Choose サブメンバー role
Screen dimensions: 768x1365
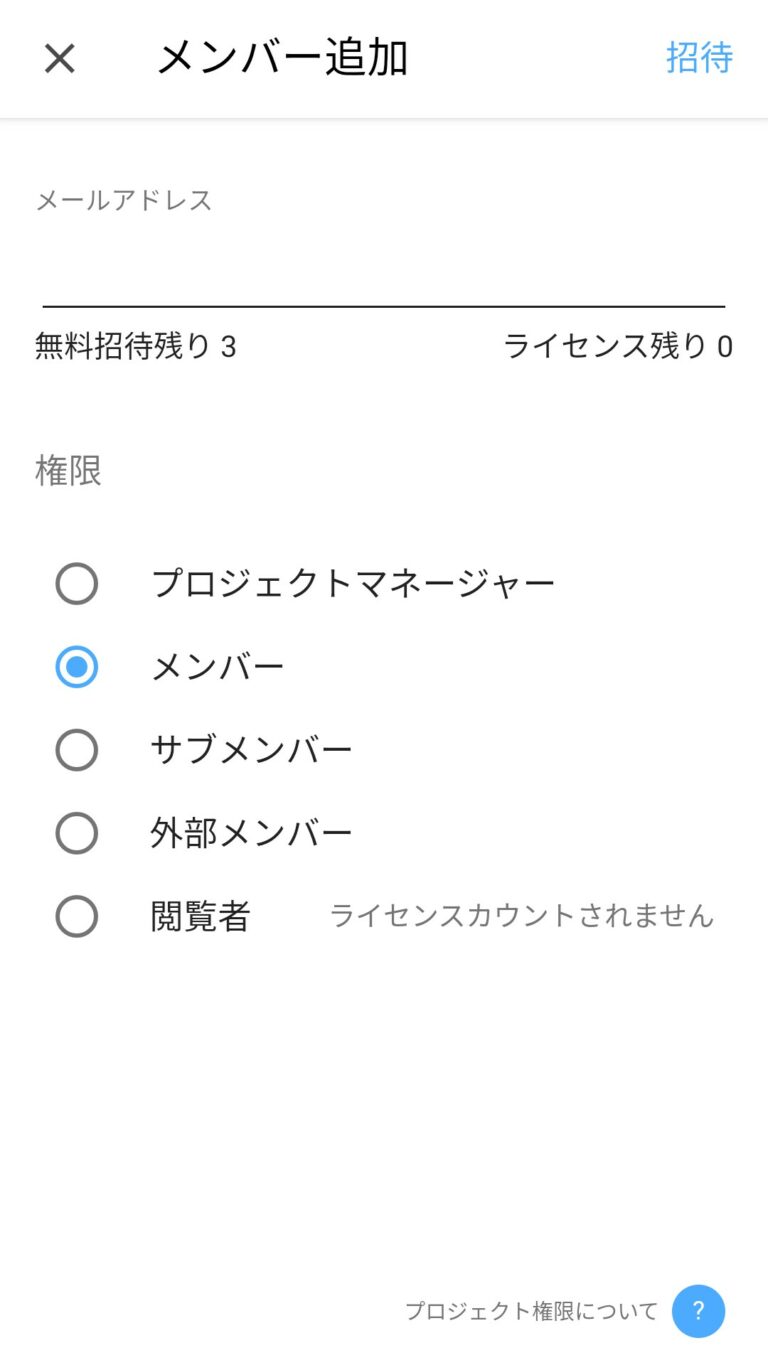[77, 749]
